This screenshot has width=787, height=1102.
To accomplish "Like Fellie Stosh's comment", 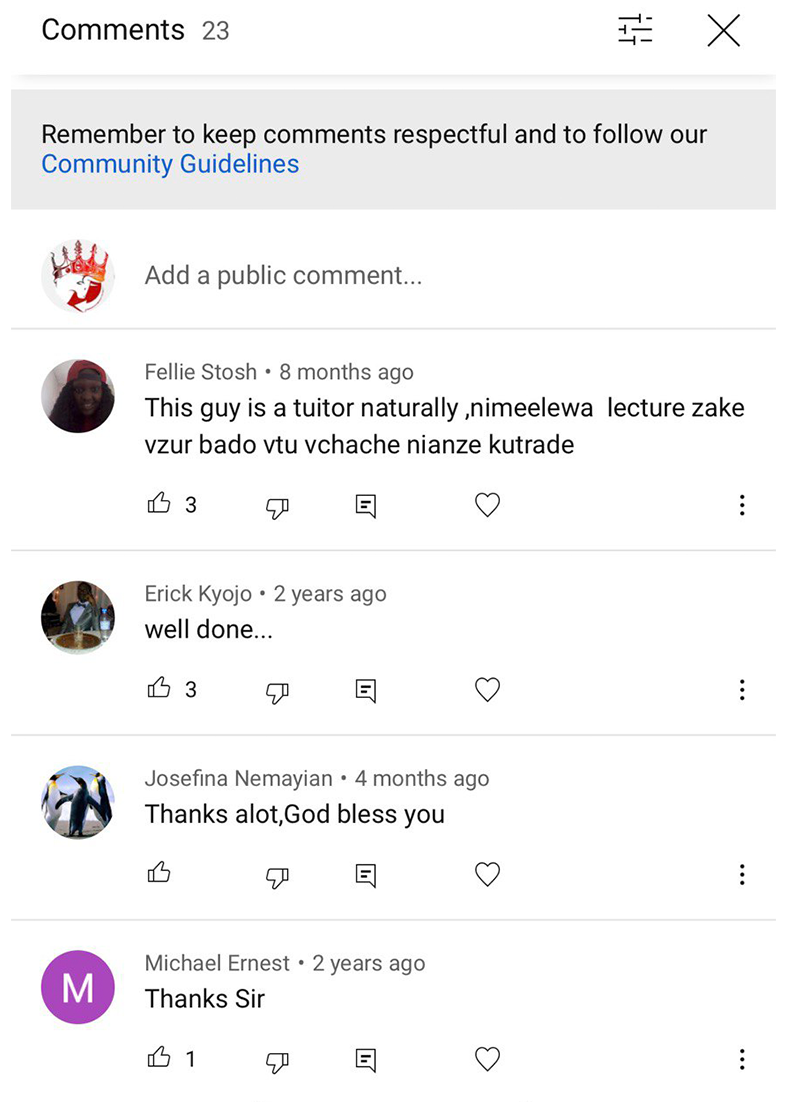I will pos(159,505).
